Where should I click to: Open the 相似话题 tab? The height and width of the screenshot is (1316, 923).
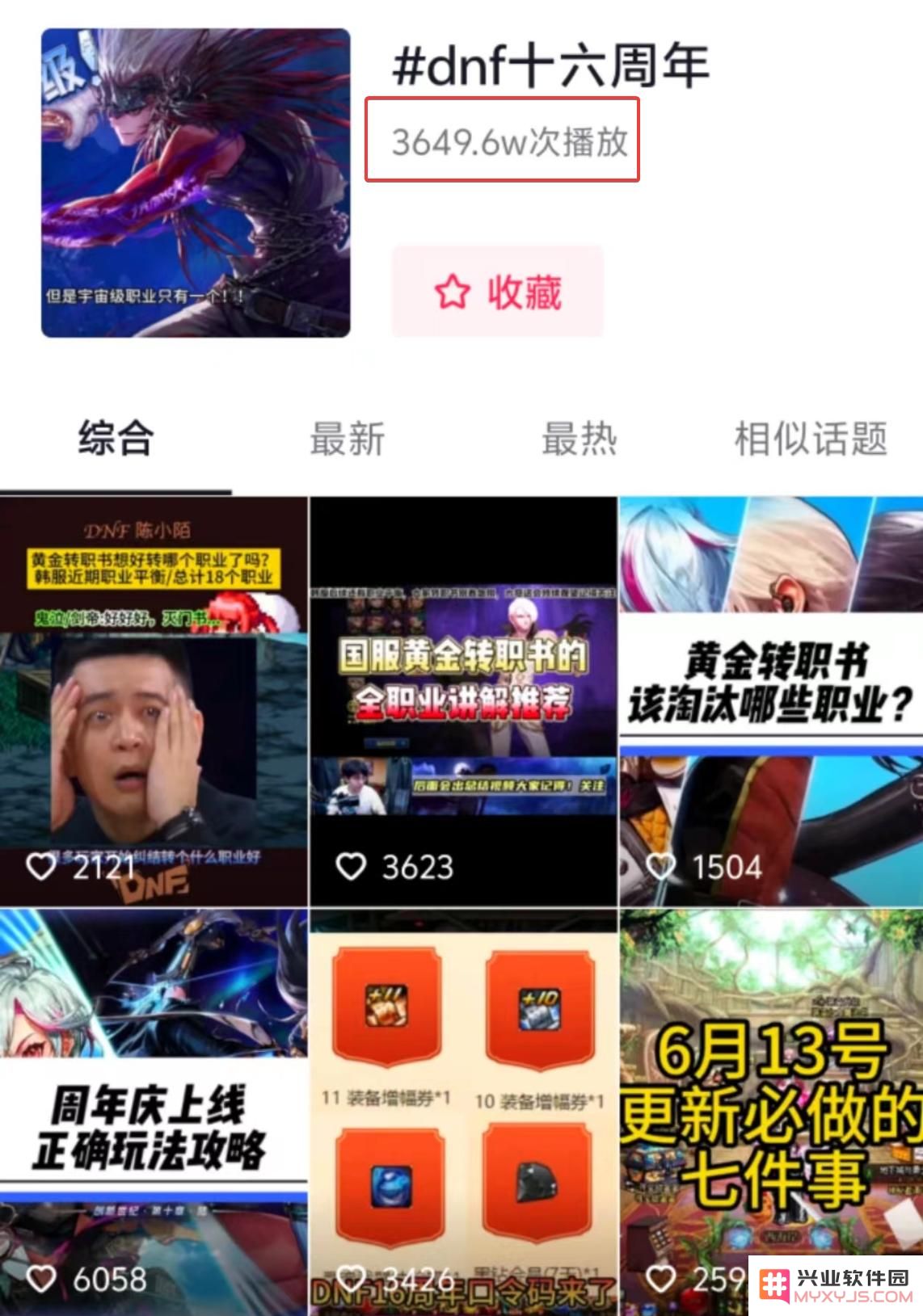[811, 439]
